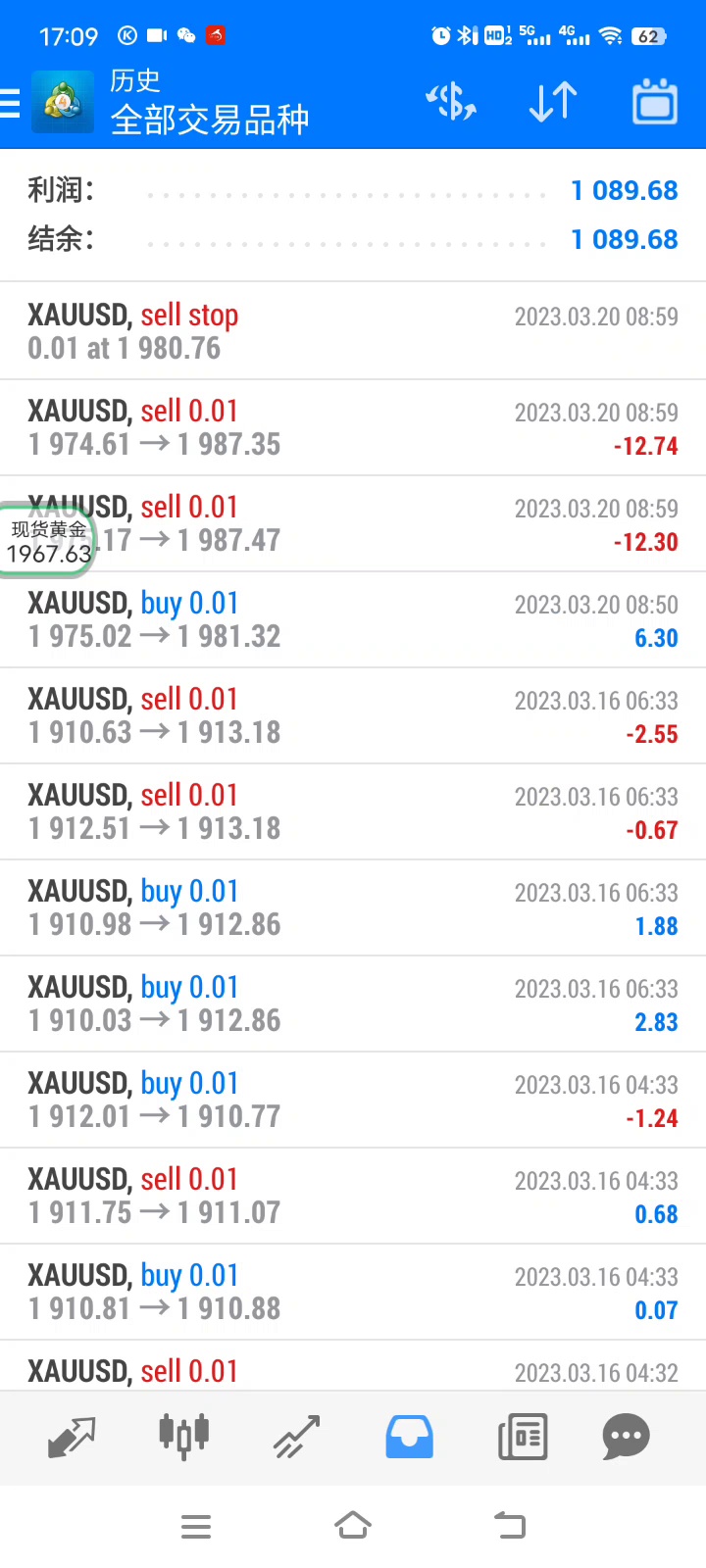The width and height of the screenshot is (706, 1568).
Task: Go to the system home screen
Action: [x=353, y=1526]
